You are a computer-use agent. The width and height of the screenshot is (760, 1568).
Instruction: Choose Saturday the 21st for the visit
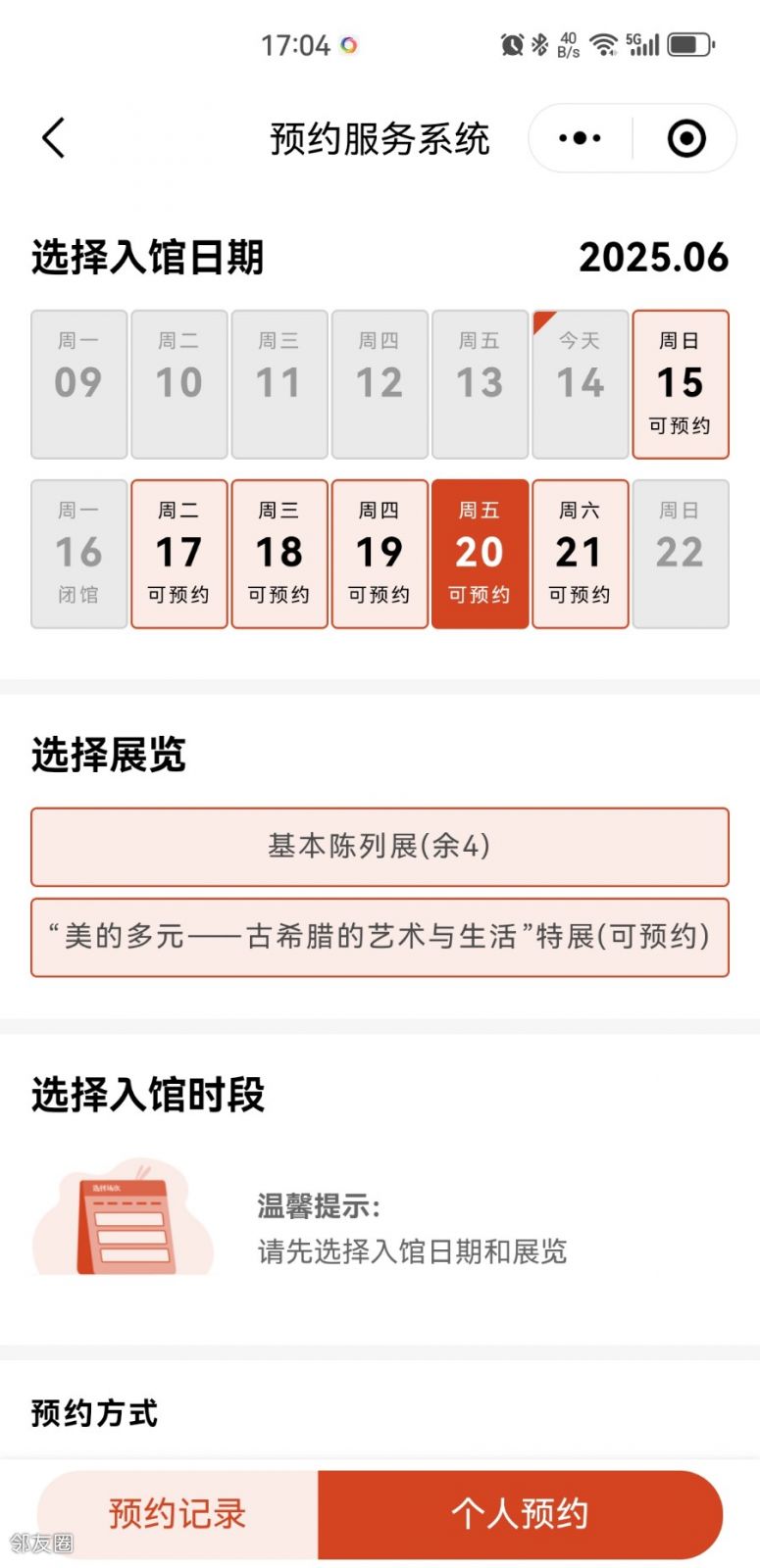point(580,554)
